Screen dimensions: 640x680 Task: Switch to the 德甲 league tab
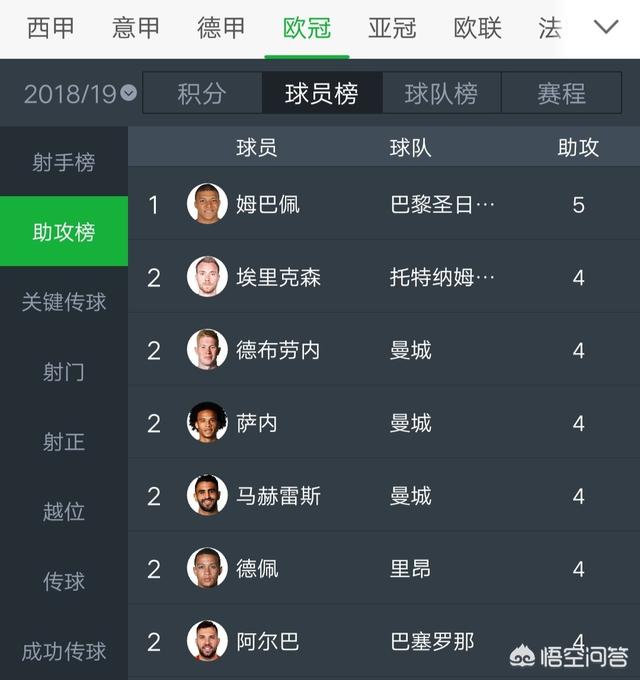(221, 28)
